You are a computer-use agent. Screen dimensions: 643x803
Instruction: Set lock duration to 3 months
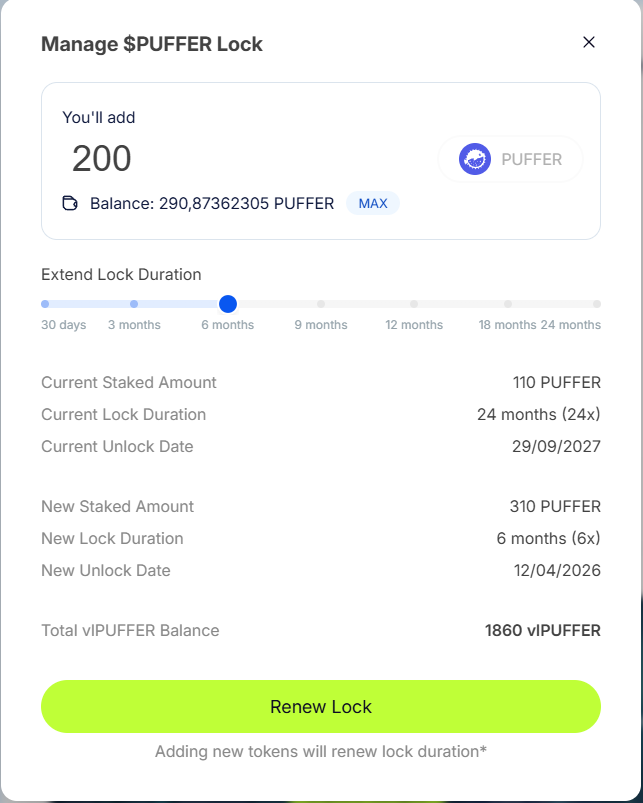(x=134, y=304)
